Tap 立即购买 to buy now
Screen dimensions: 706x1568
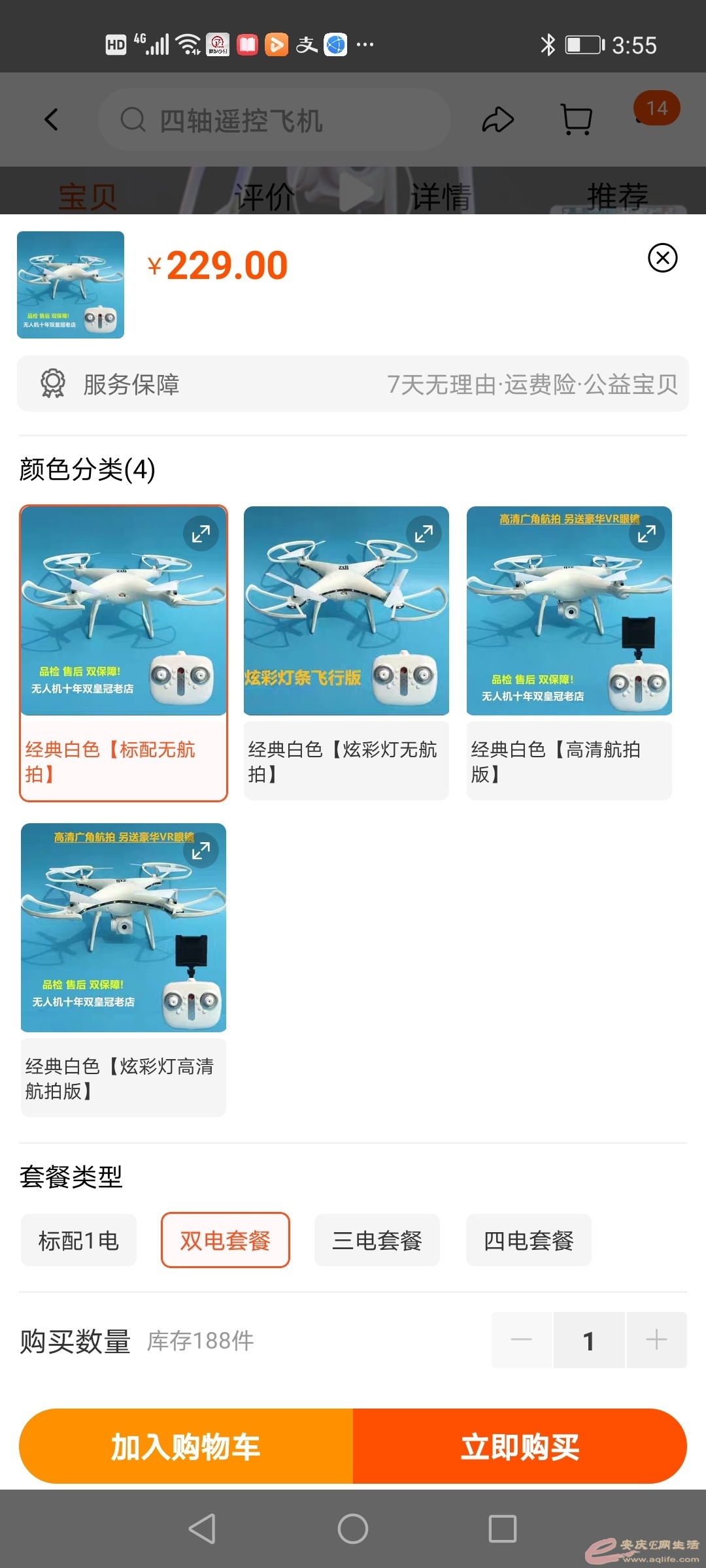[x=520, y=1446]
